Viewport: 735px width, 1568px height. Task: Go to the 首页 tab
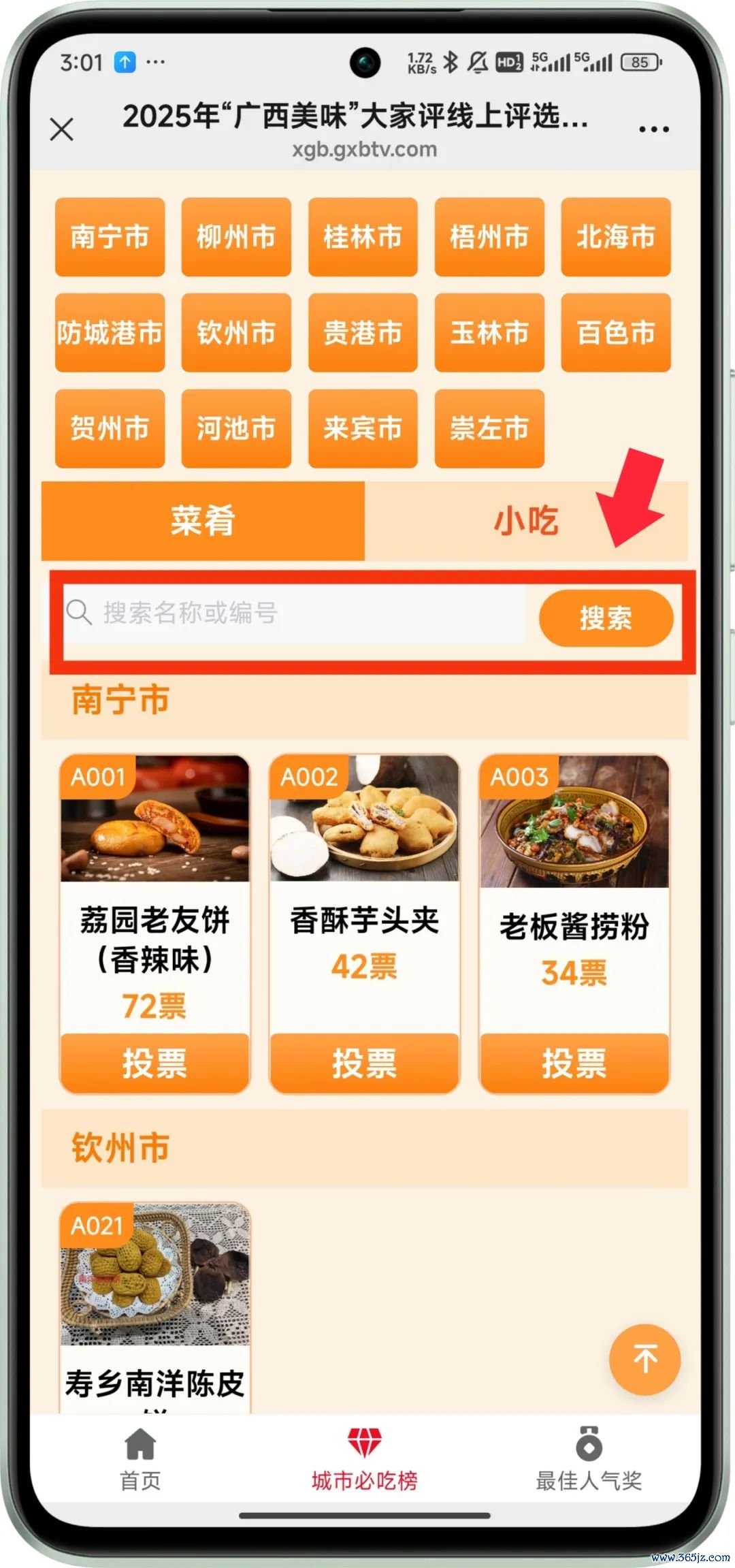click(x=140, y=1460)
